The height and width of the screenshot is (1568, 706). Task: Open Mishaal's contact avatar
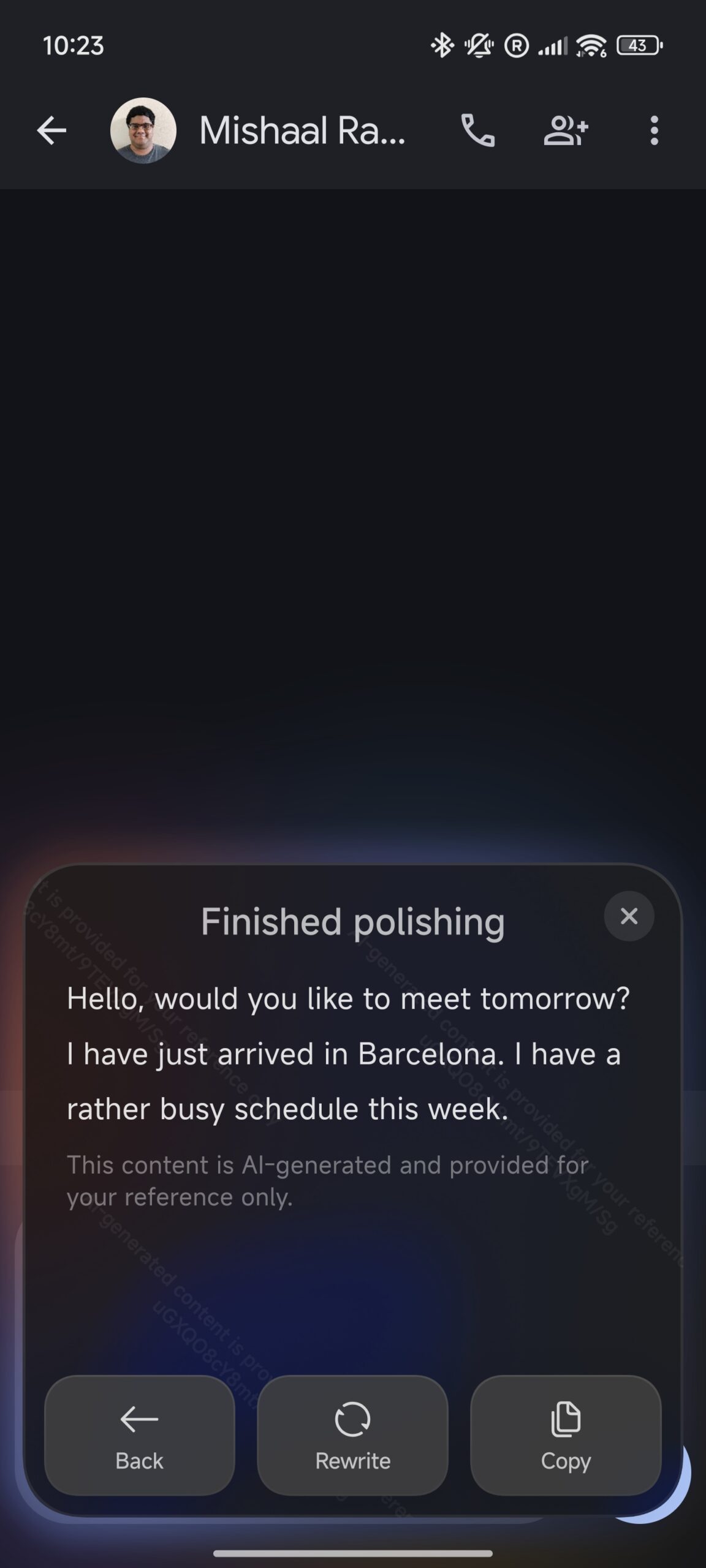point(143,130)
